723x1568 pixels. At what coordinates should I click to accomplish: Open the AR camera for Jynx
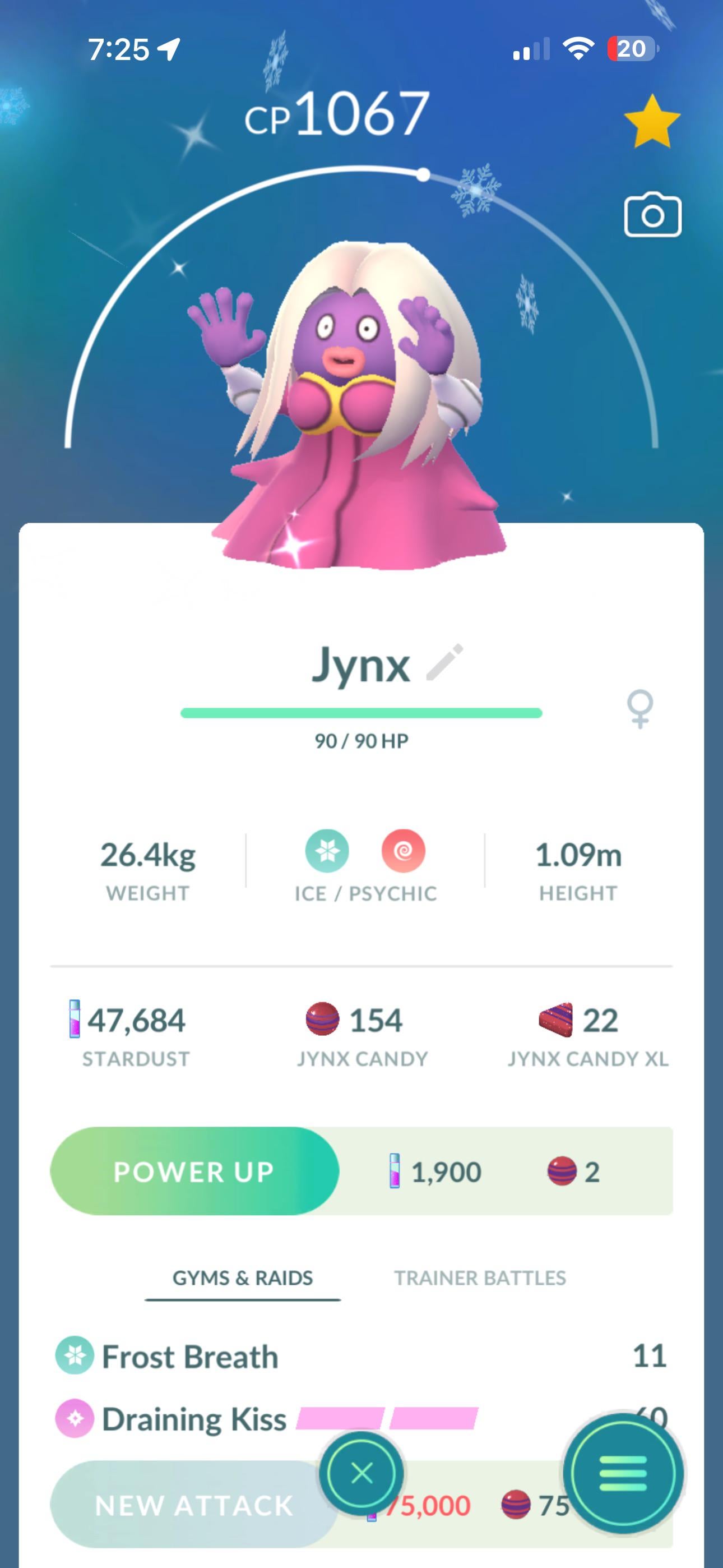[652, 215]
